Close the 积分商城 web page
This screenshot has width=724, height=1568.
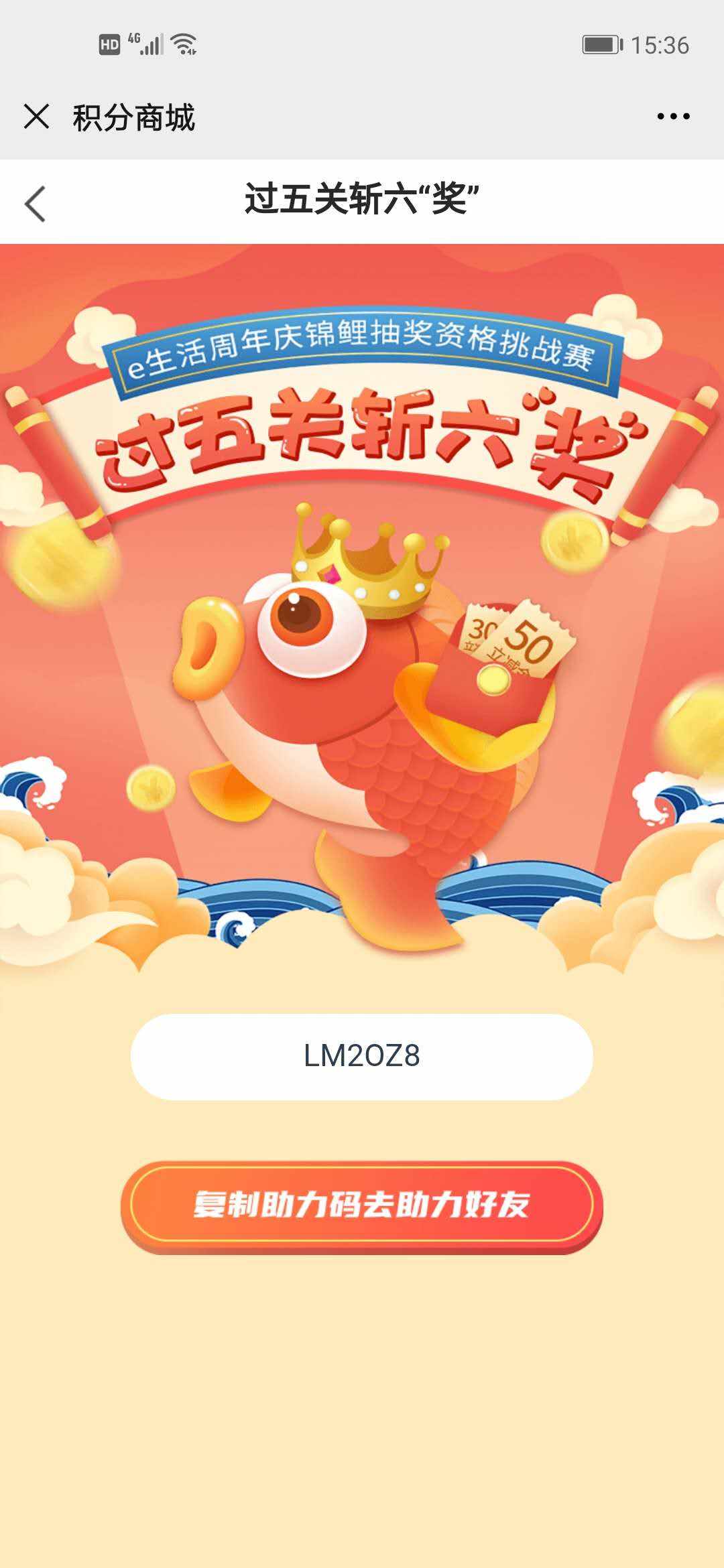pyautogui.click(x=36, y=117)
